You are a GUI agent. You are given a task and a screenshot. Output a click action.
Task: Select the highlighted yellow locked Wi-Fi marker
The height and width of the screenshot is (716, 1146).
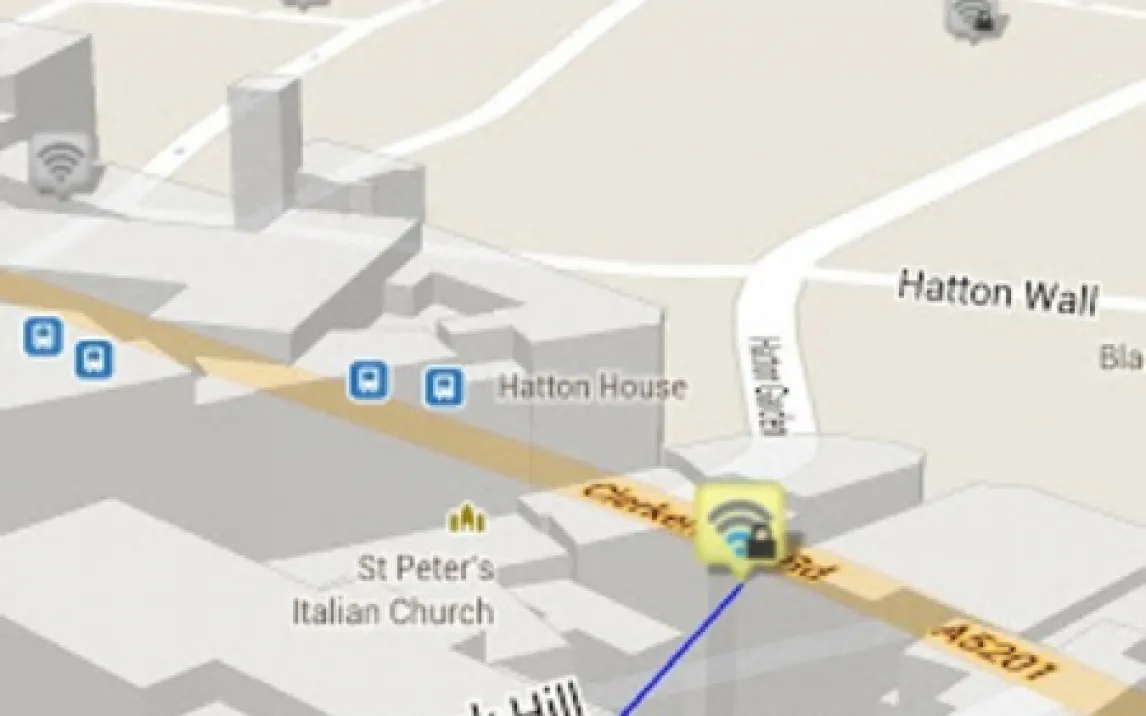pos(740,528)
